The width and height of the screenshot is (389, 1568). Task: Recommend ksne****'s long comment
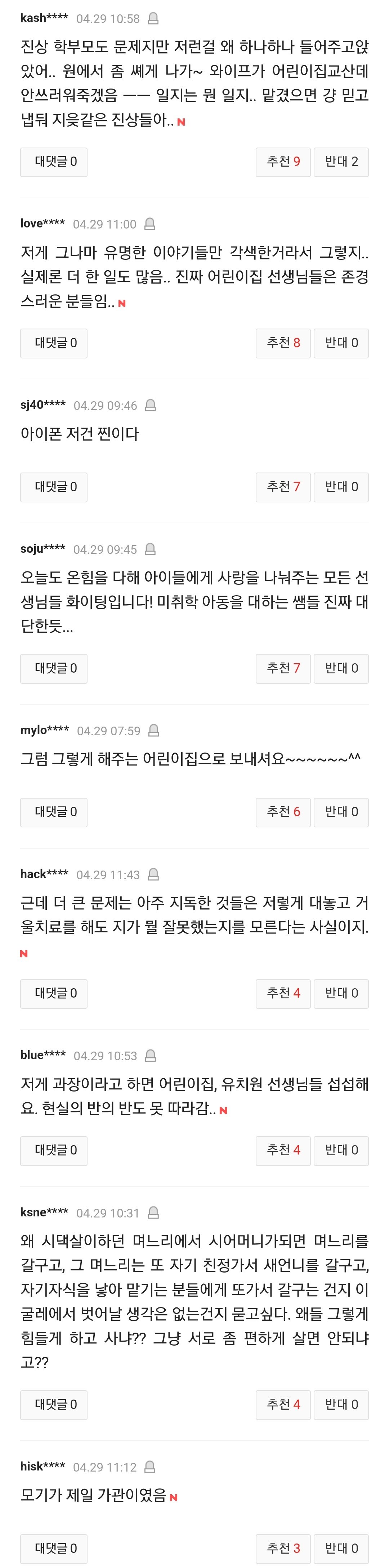[283, 1405]
